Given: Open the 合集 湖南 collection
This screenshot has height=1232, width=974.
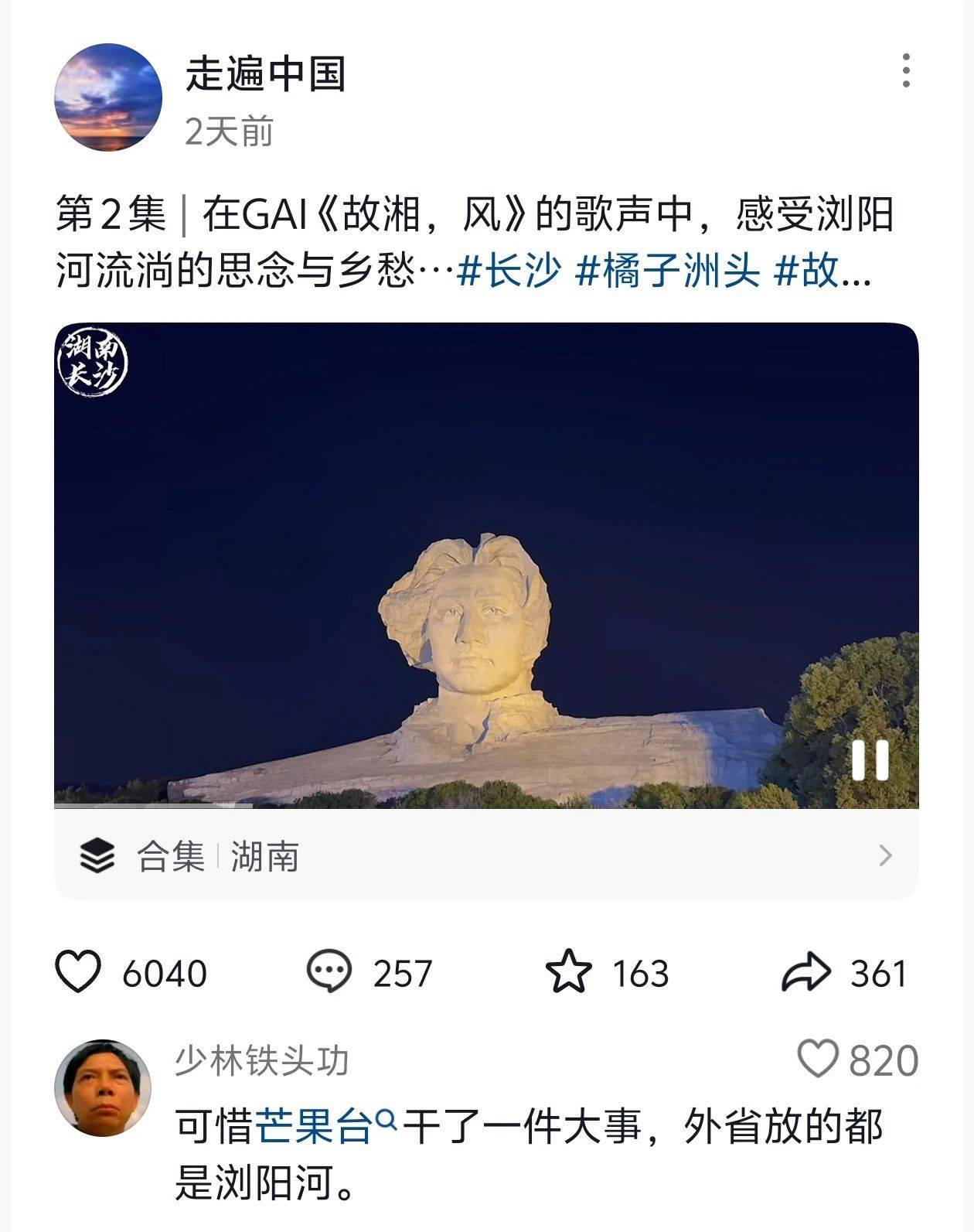Looking at the screenshot, I should point(485,856).
